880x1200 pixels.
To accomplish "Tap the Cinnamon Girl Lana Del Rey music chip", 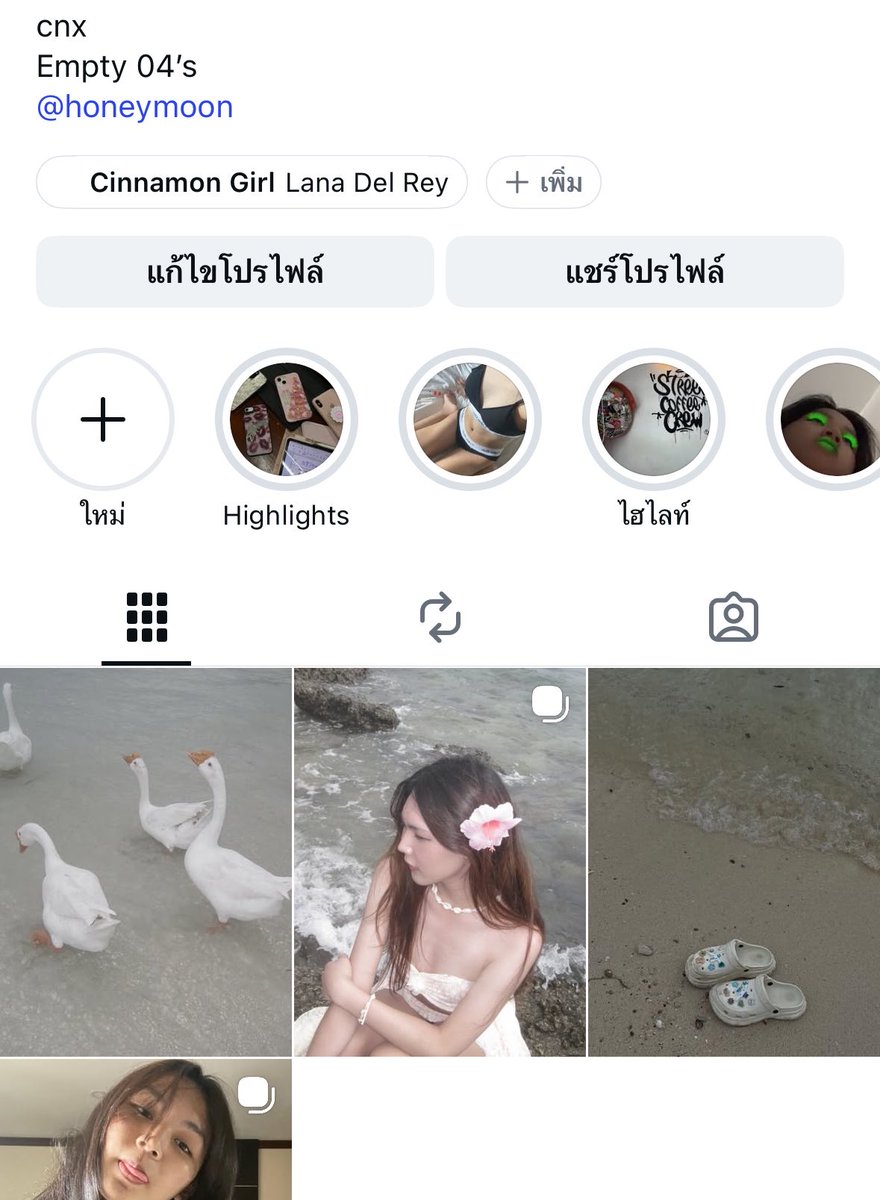I will point(252,182).
